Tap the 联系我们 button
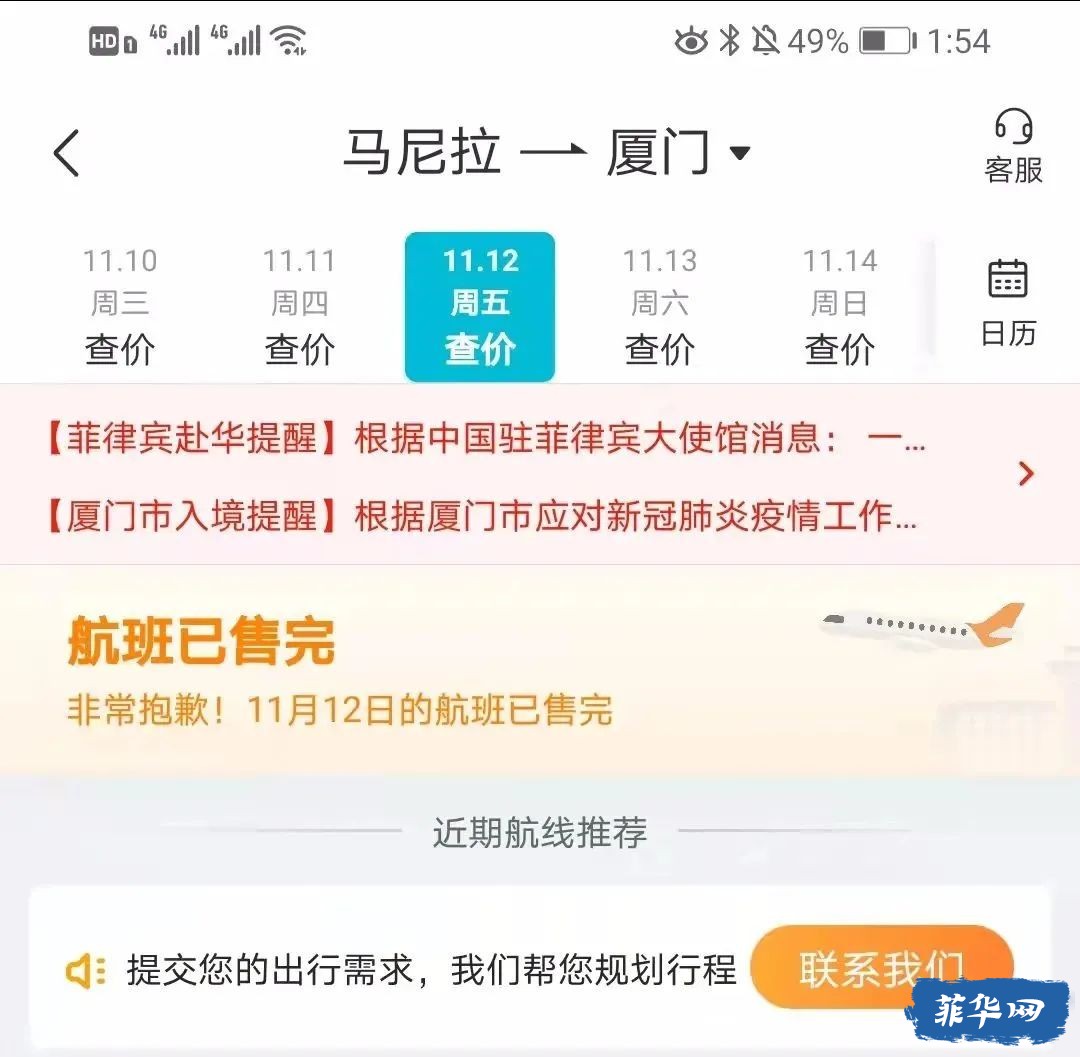Image resolution: width=1080 pixels, height=1057 pixels. click(881, 967)
